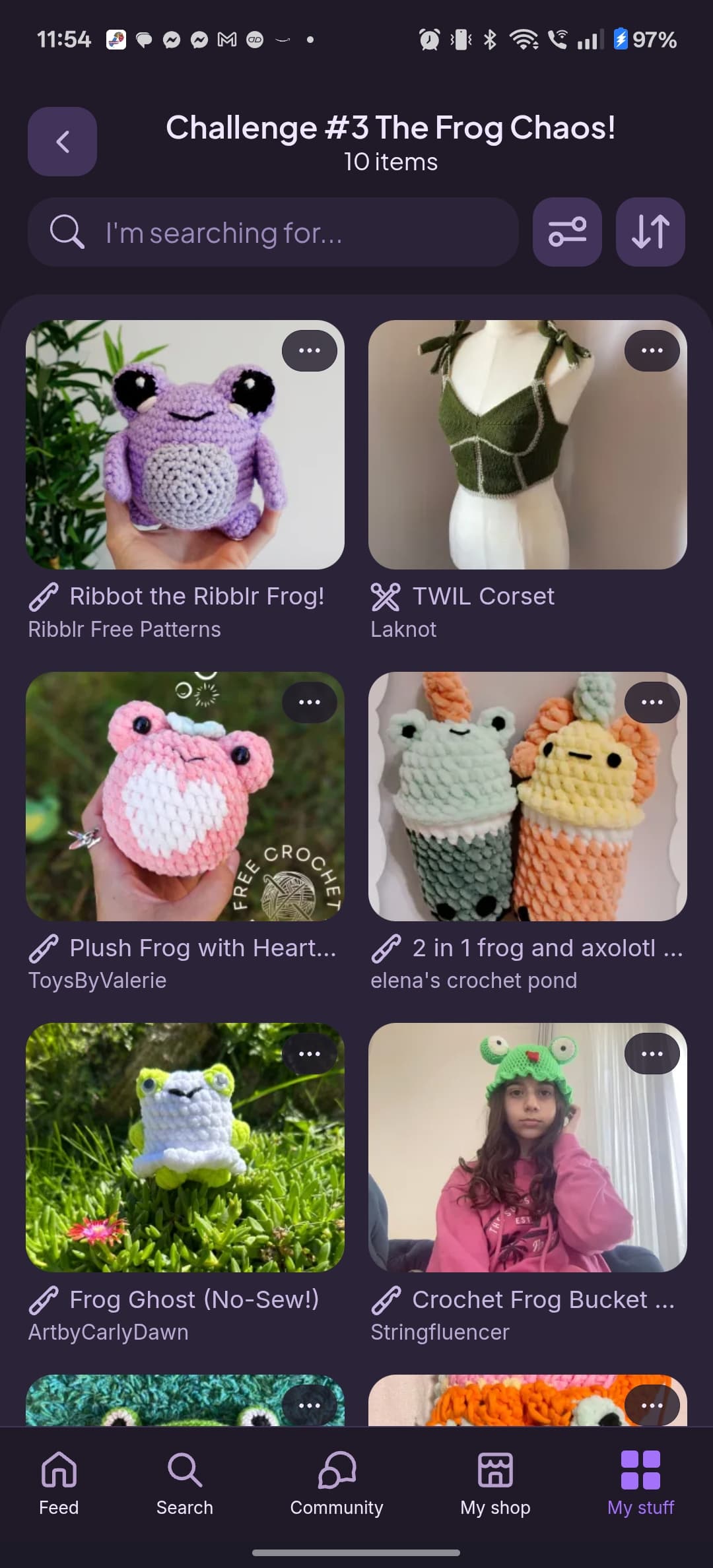Open the My shop tab

click(x=495, y=1484)
